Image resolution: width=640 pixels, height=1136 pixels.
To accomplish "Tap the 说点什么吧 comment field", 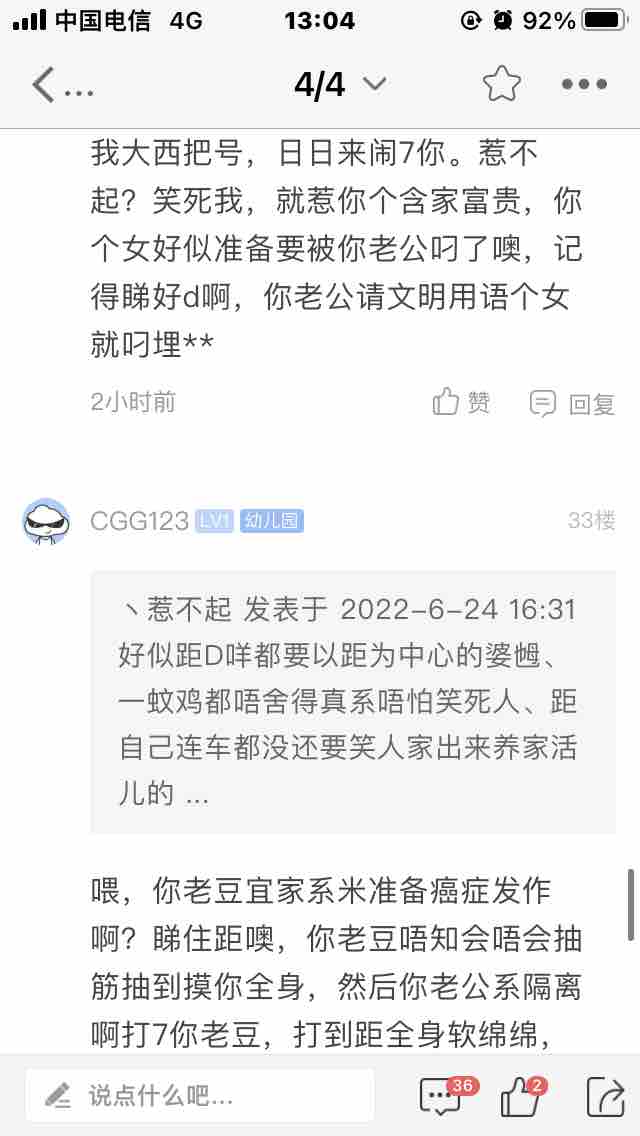I will (x=200, y=1095).
